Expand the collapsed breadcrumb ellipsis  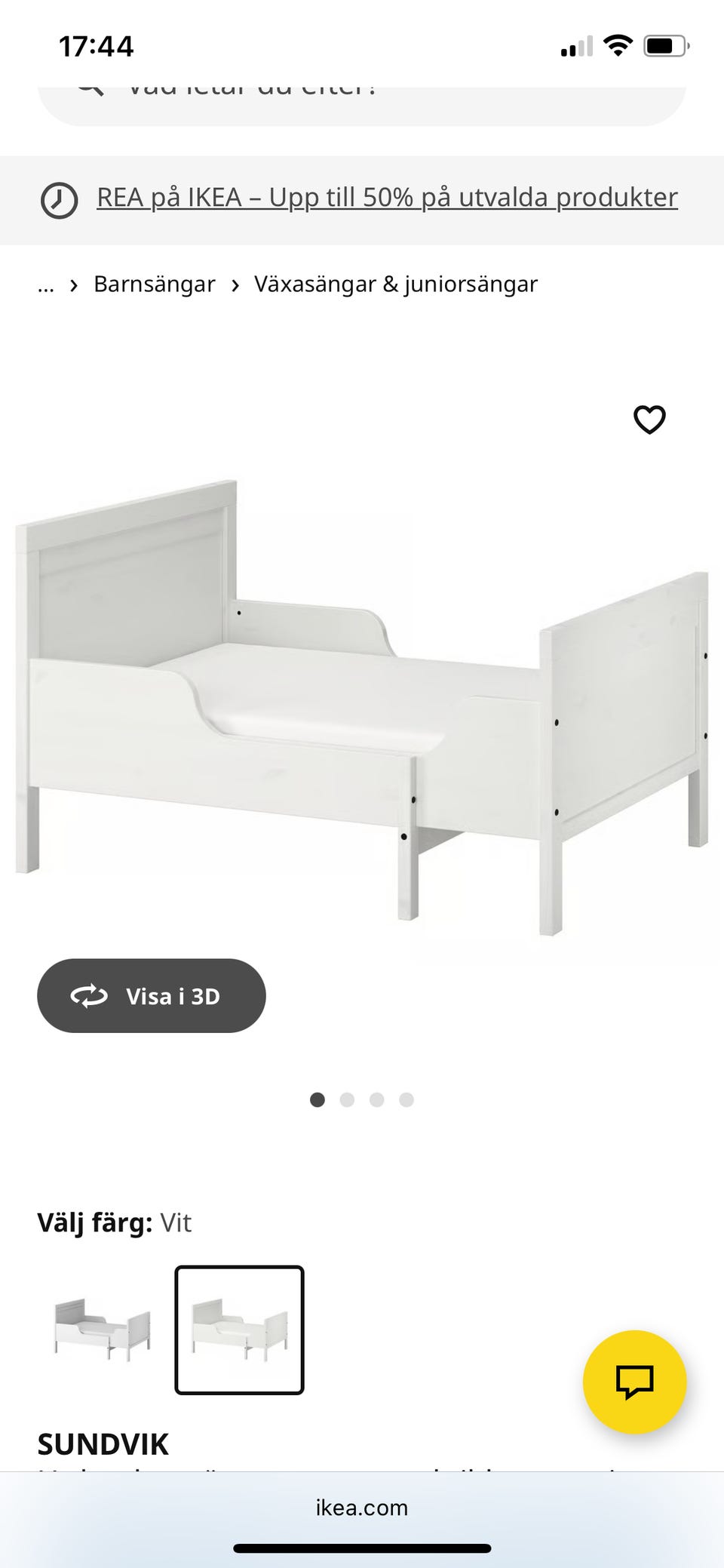[46, 285]
